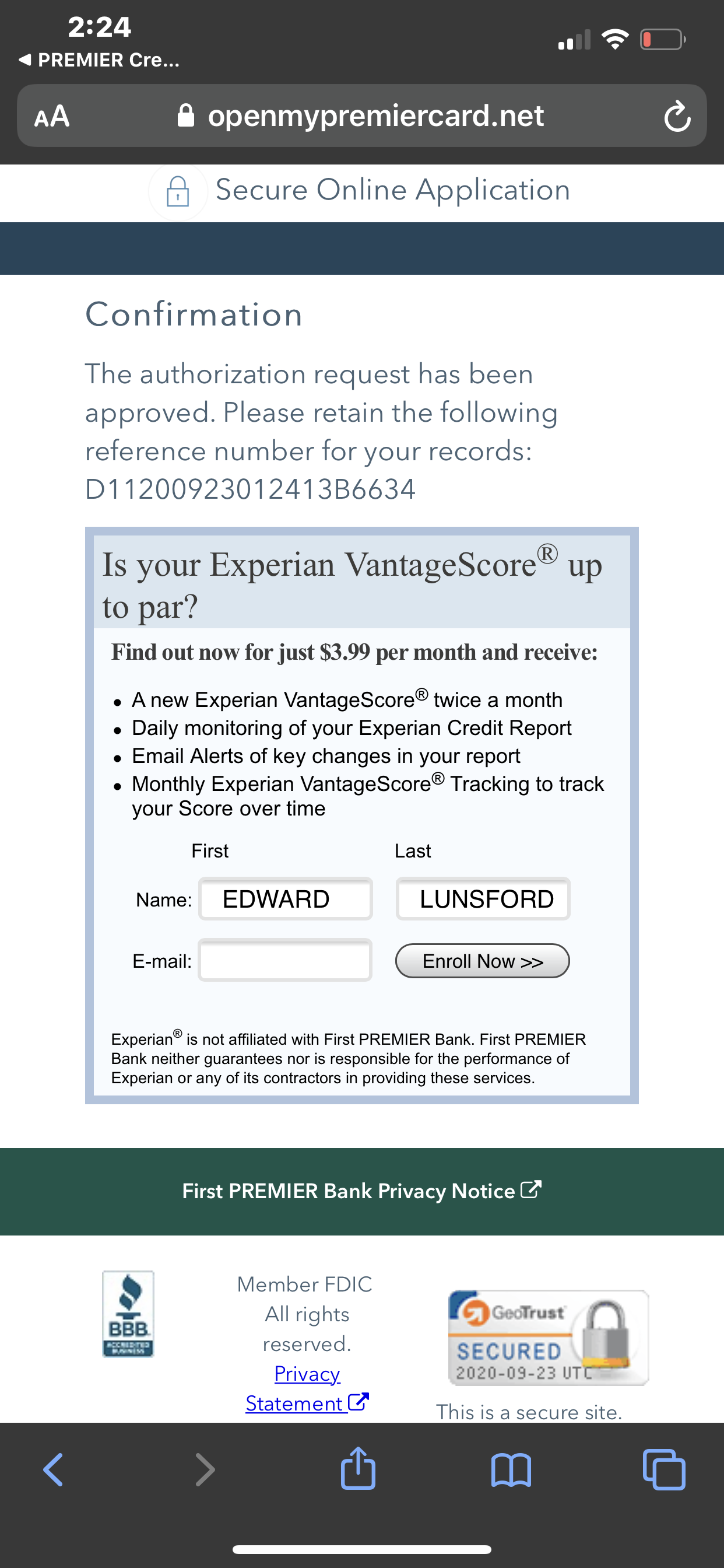Open the GeoTrust Secured seal
Screen dimensions: 724x1568
pyautogui.click(x=548, y=1338)
